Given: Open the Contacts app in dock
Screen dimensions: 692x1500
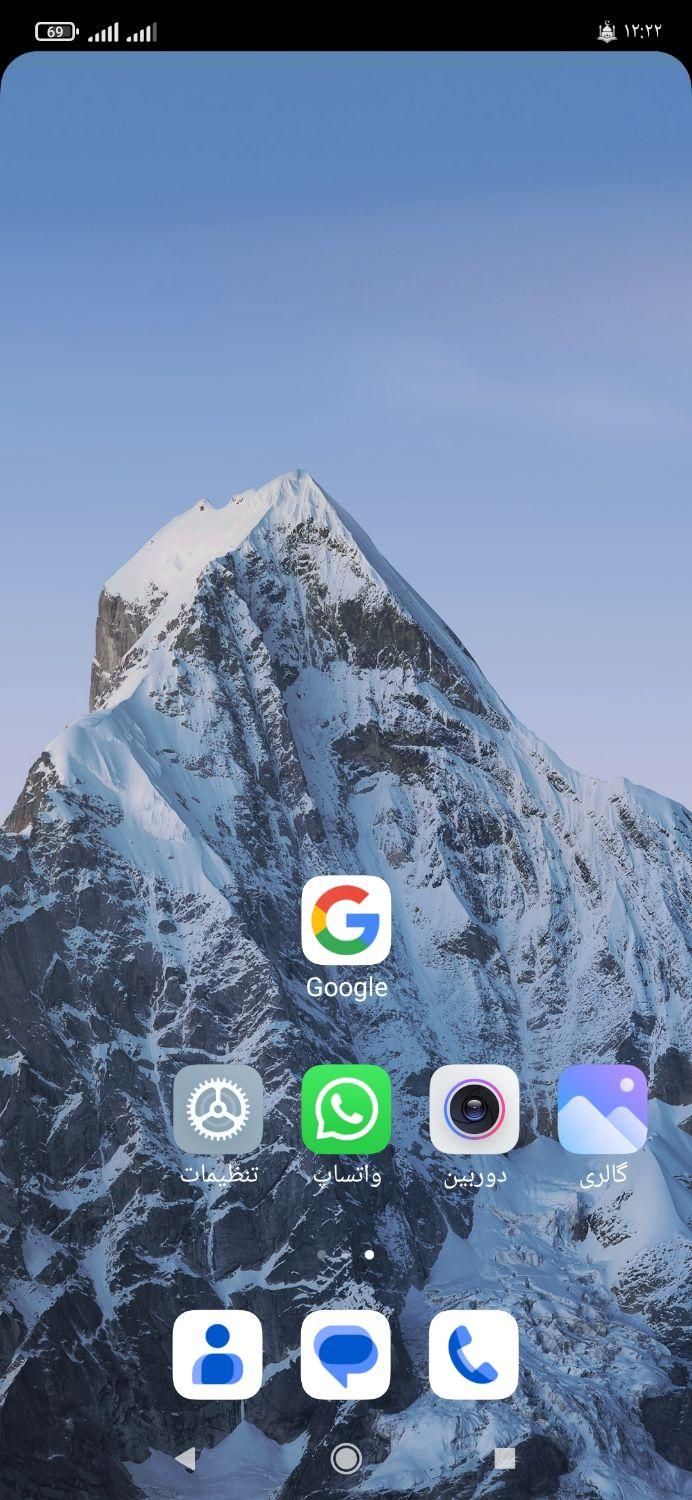Looking at the screenshot, I should [x=217, y=1355].
